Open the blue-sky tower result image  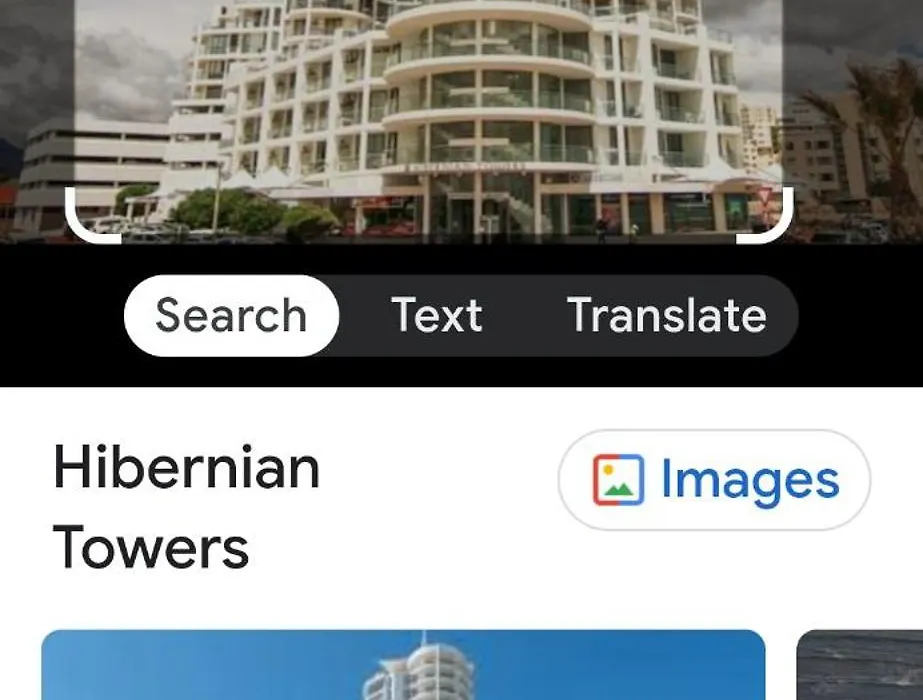[403, 666]
